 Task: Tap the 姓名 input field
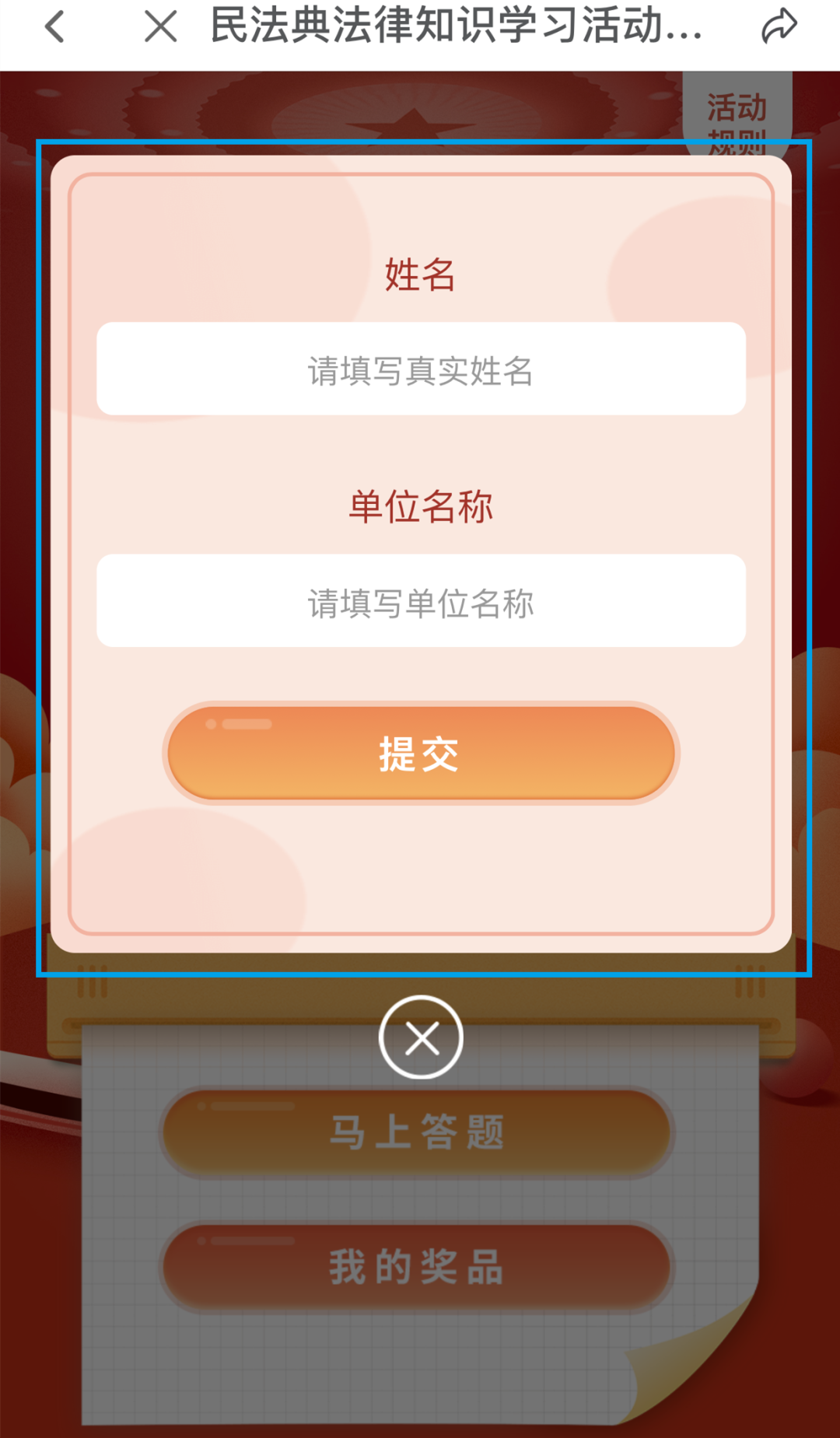click(x=421, y=369)
